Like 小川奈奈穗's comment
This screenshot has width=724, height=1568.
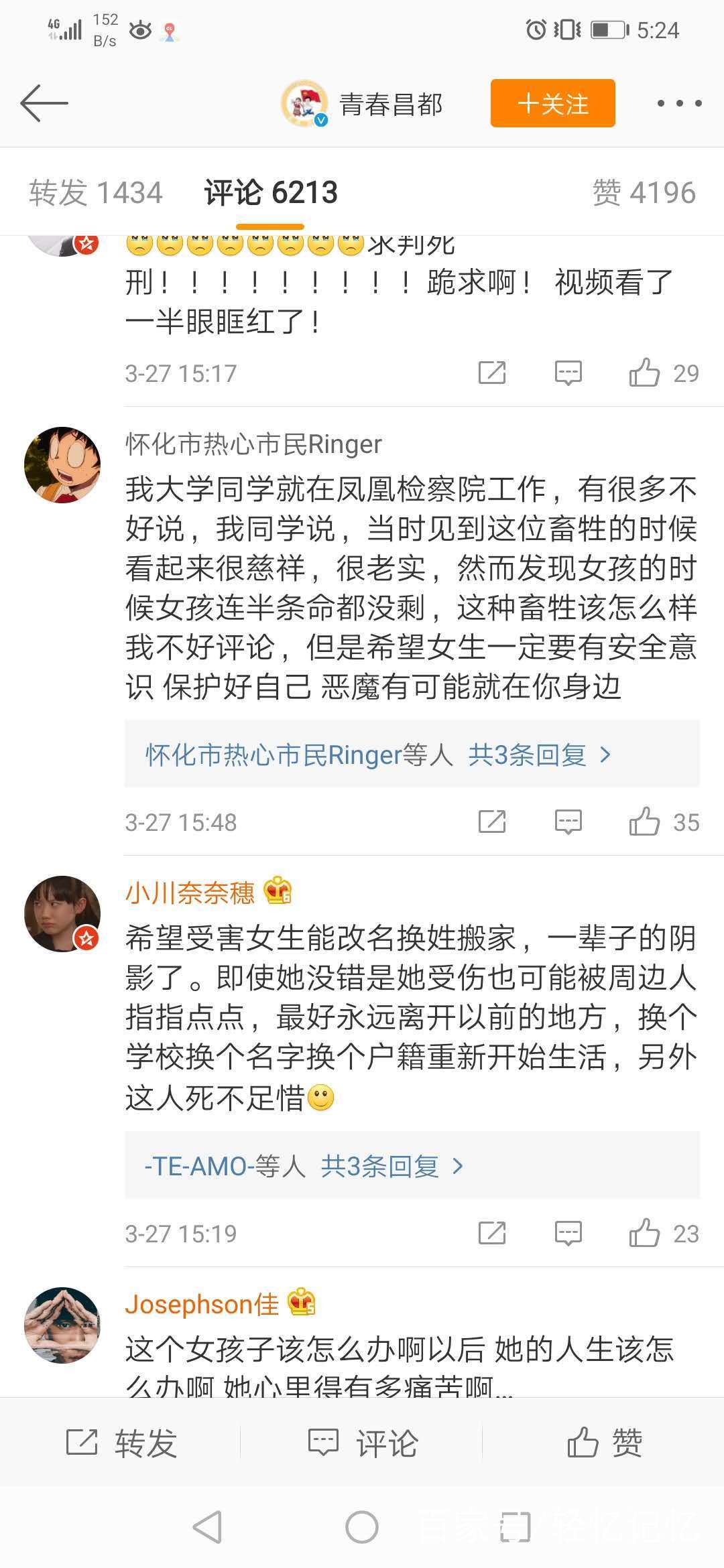coord(644,1233)
